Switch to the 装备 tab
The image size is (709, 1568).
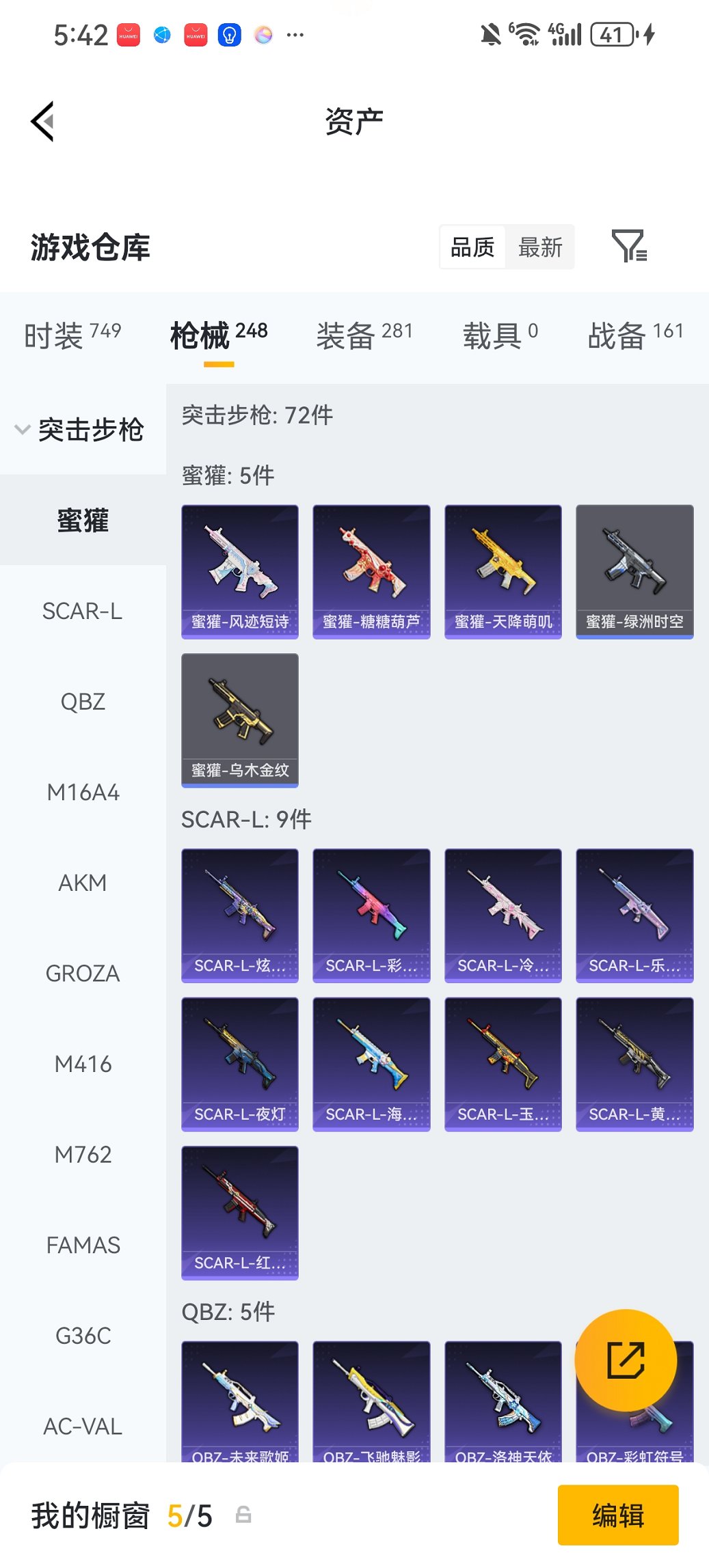coord(364,335)
